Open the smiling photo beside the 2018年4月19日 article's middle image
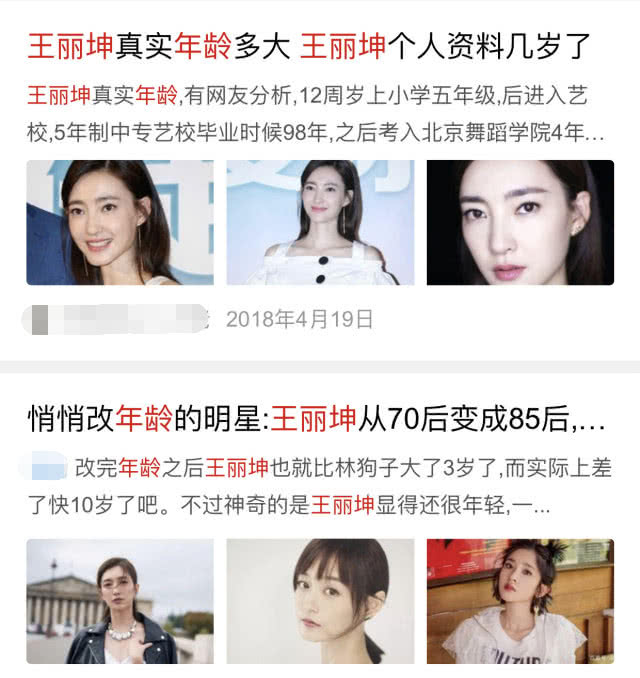The height and width of the screenshot is (678, 640). click(x=120, y=222)
